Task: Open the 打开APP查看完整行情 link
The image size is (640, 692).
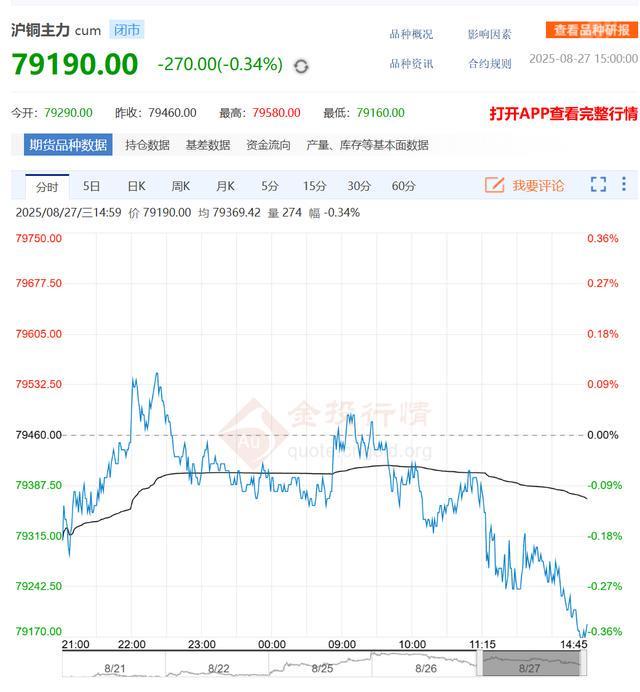Action: [563, 113]
